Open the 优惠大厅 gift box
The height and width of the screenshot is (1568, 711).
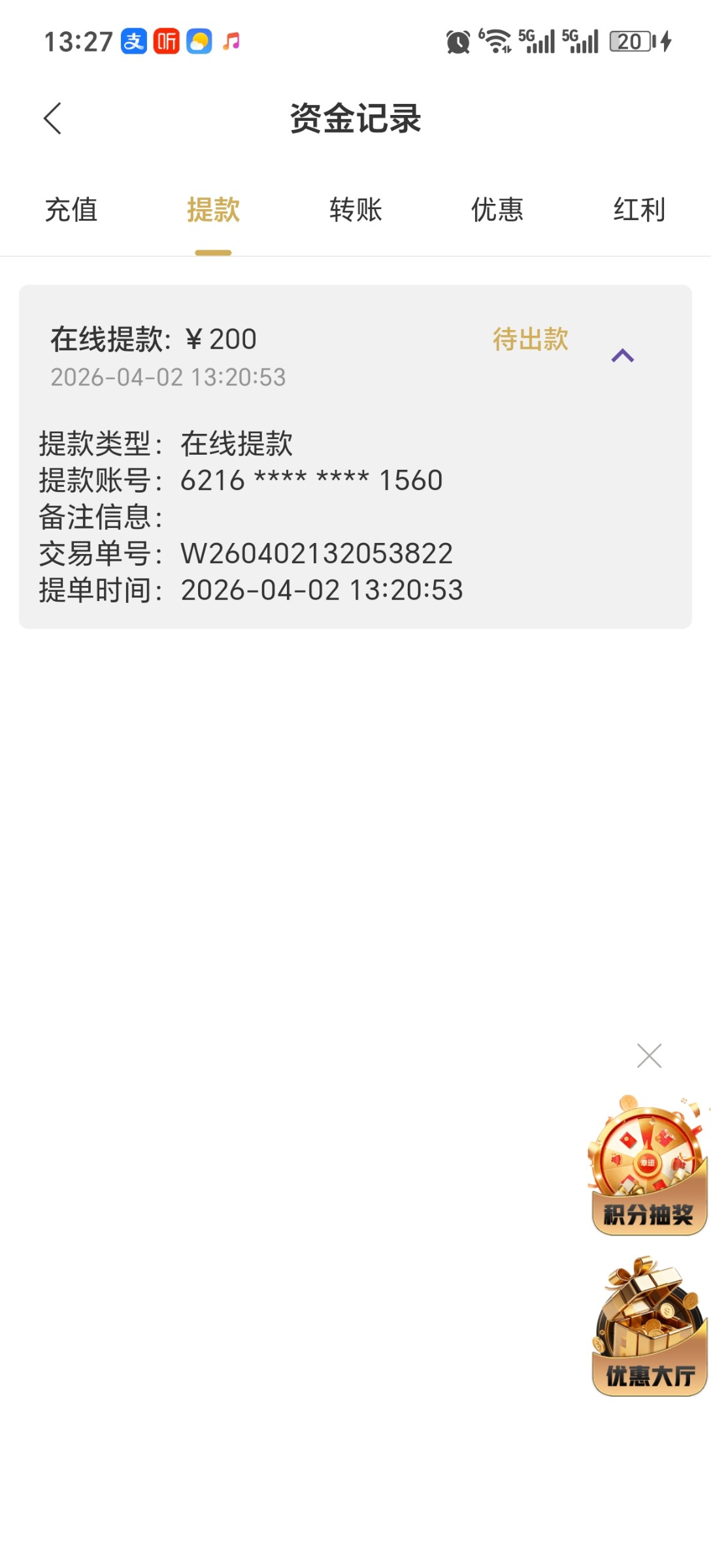[649, 1328]
